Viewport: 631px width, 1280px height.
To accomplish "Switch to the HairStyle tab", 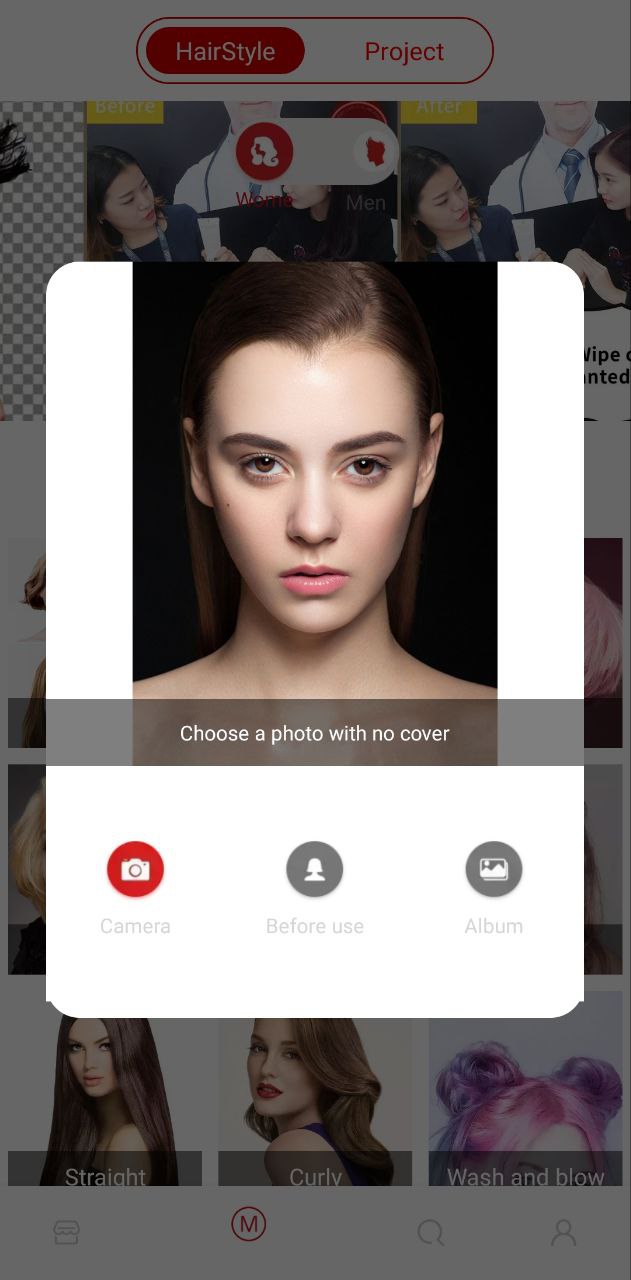I will [225, 52].
